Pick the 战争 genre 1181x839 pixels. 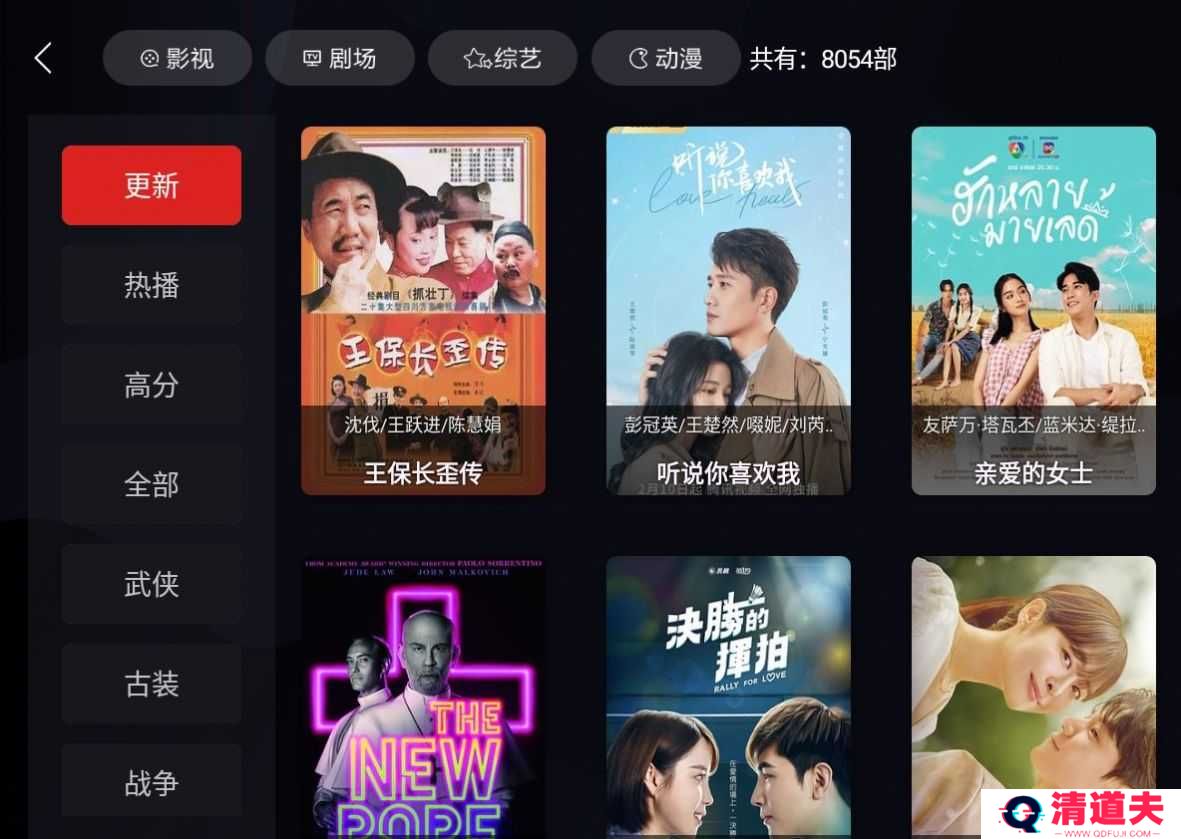click(x=151, y=783)
